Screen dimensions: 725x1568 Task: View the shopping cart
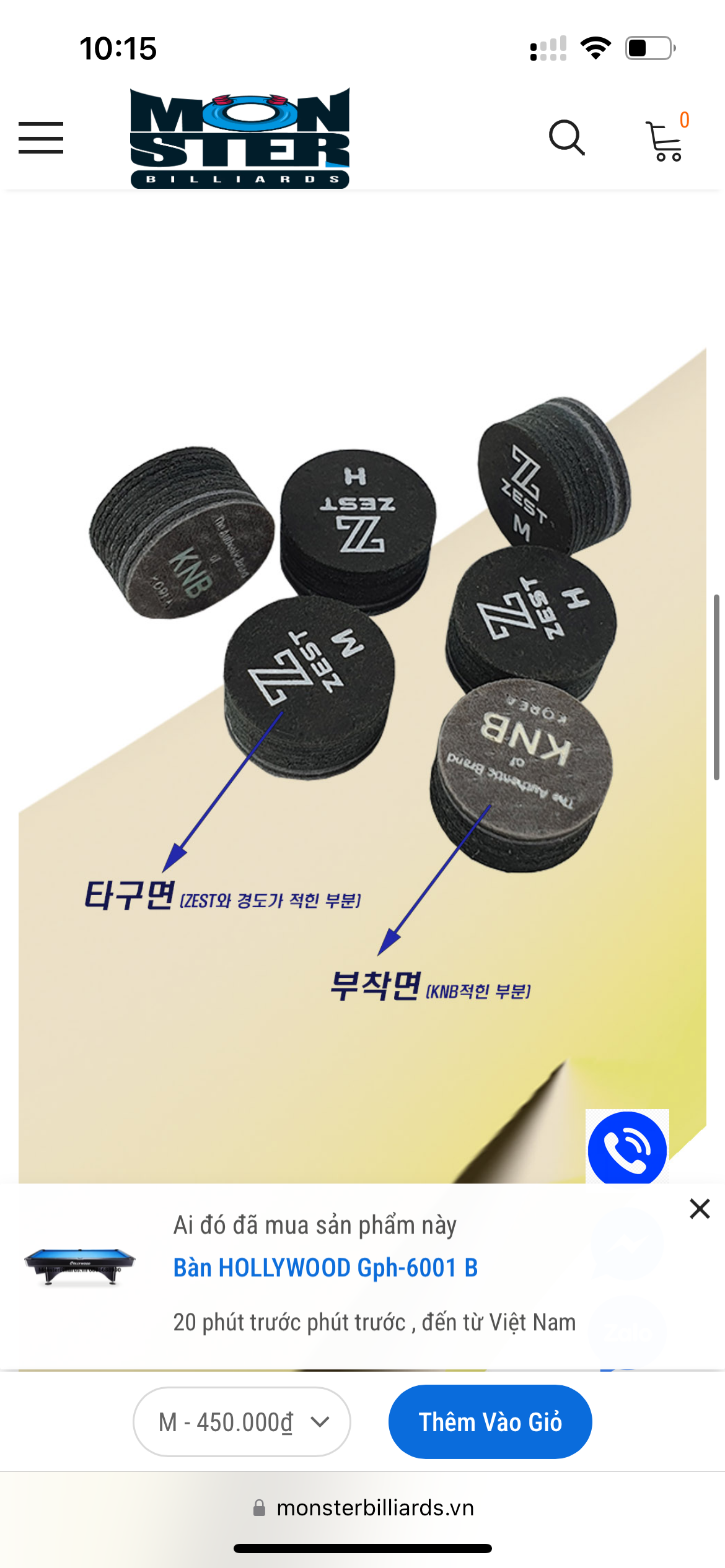(x=665, y=141)
